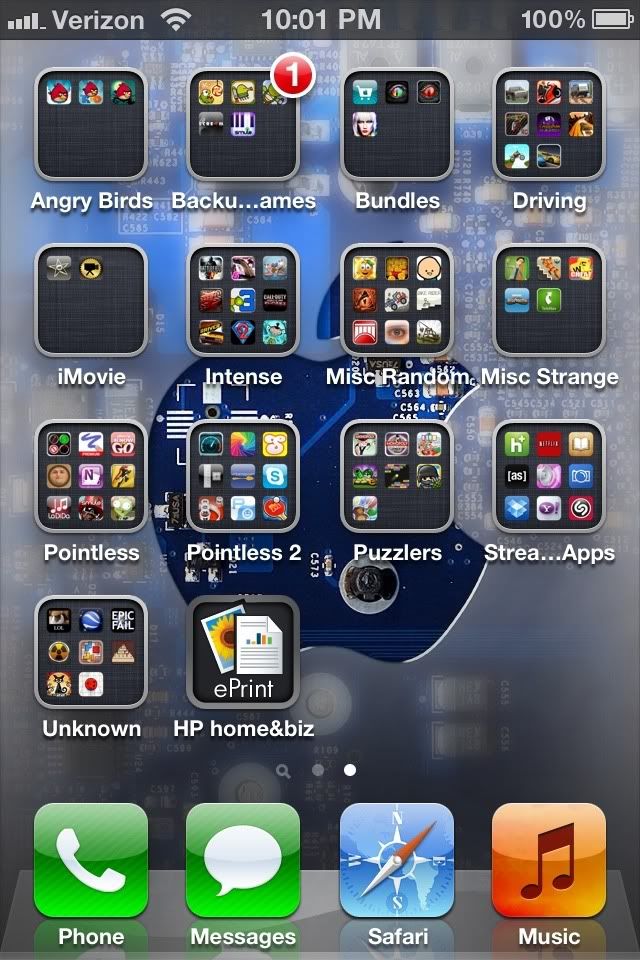Open the Misc Strange folder
The width and height of the screenshot is (640, 960).
(549, 300)
